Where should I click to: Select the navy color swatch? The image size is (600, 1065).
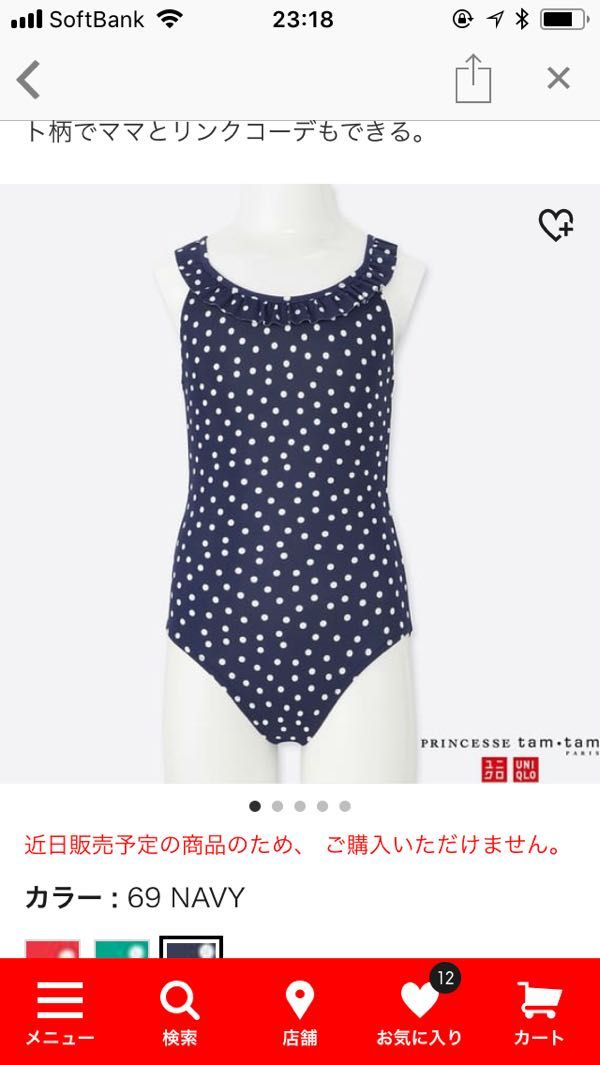191,947
